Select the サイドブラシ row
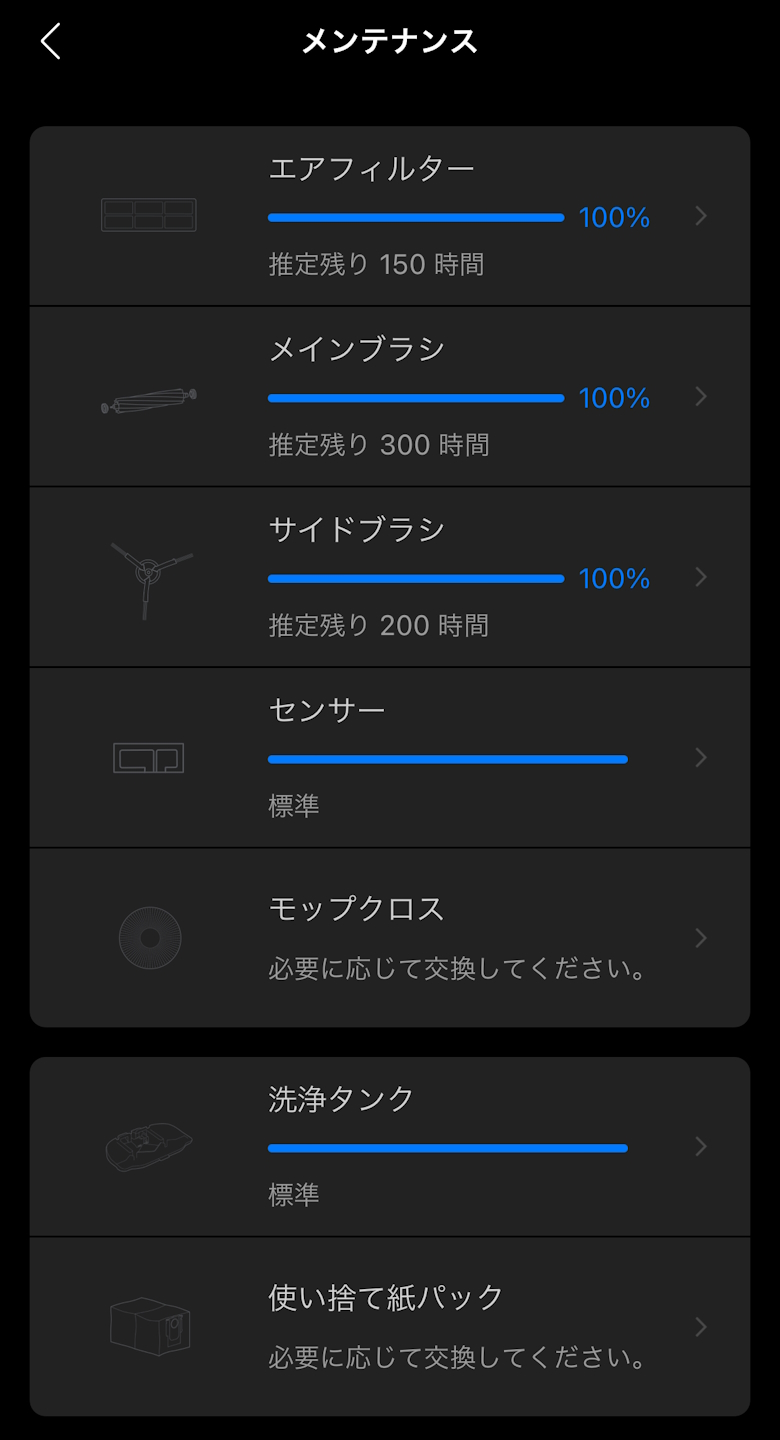 pyautogui.click(x=390, y=577)
